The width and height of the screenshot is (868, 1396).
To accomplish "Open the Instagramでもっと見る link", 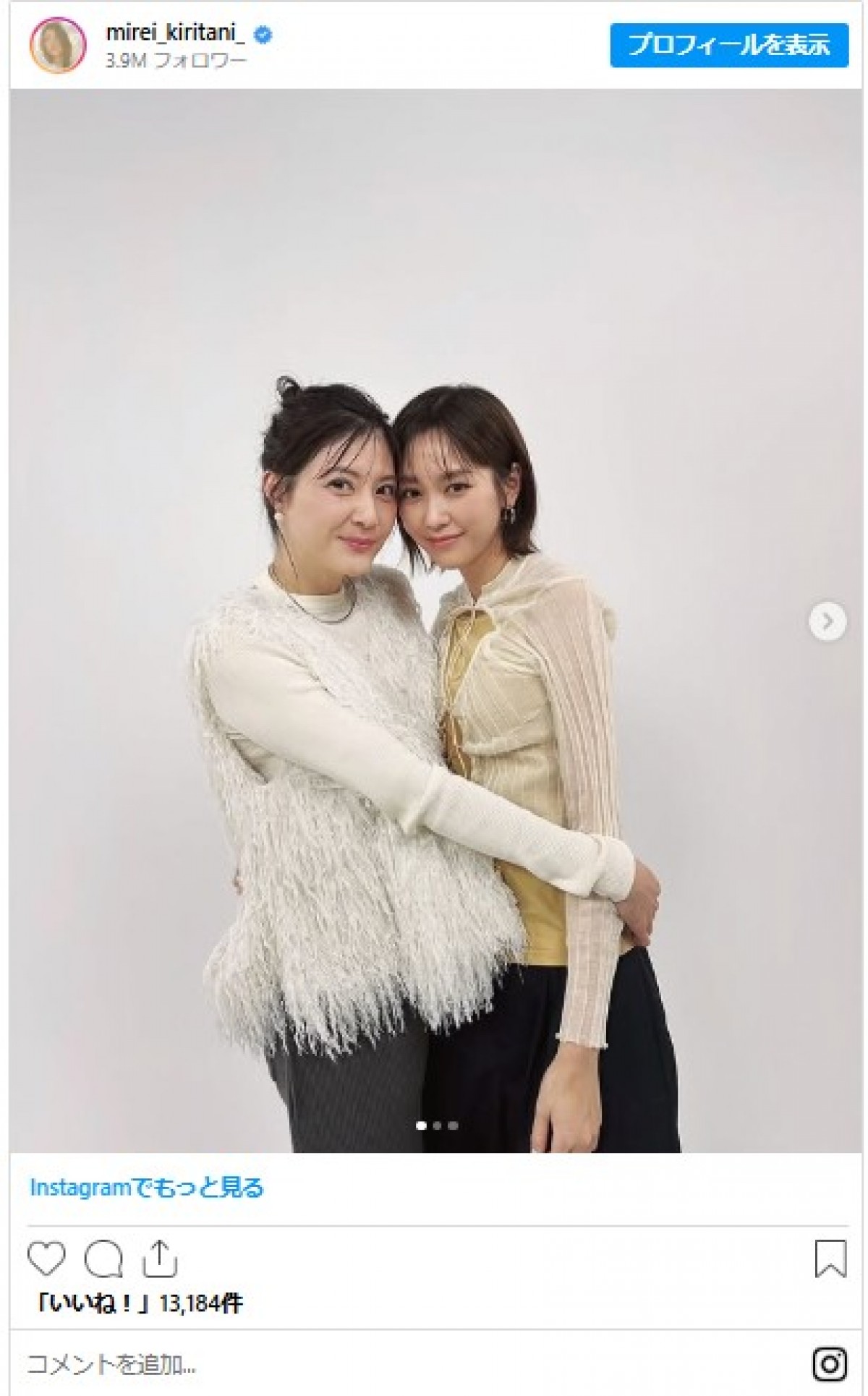I will point(147,1188).
